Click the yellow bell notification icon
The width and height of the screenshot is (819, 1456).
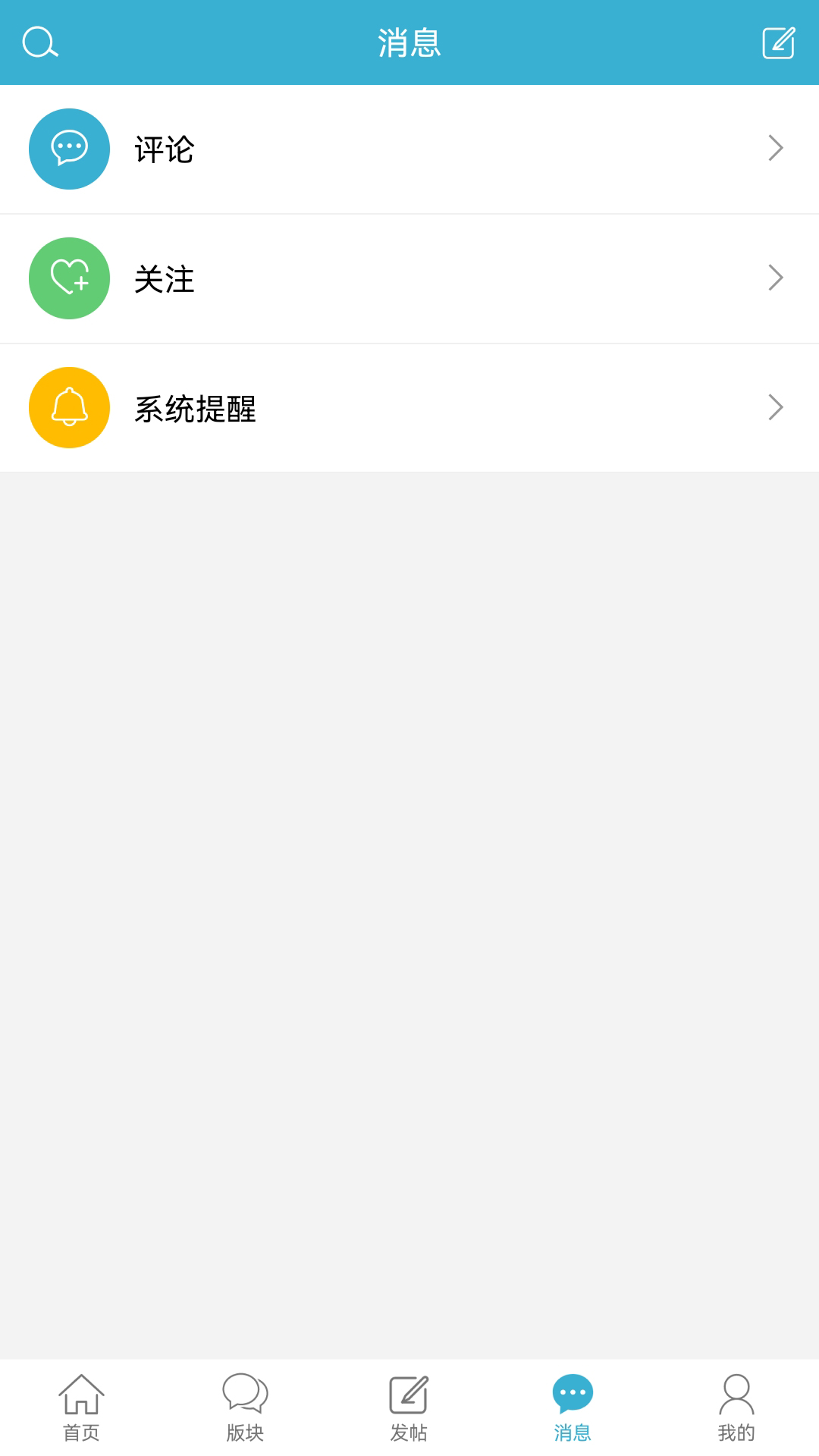[x=69, y=408]
